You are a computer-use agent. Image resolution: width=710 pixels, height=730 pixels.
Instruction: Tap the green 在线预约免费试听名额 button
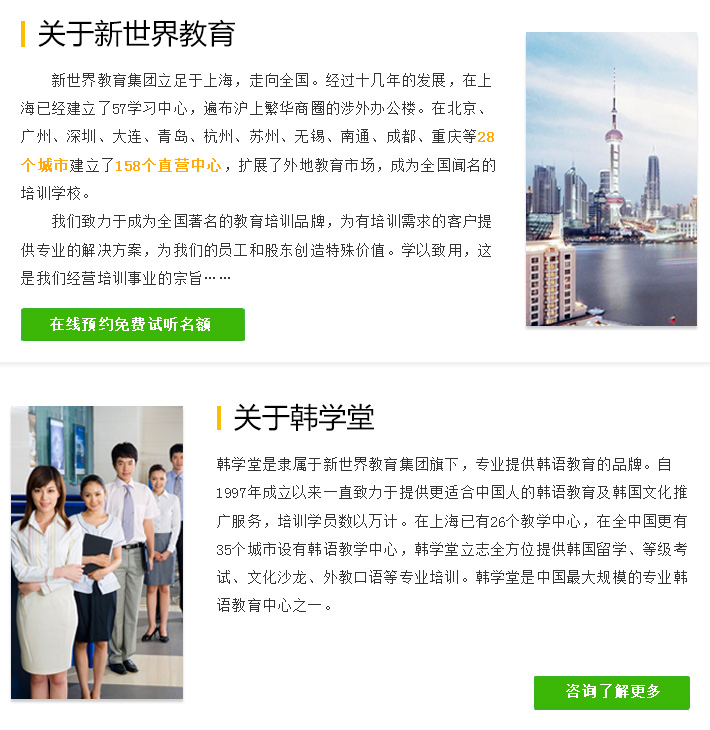pyautogui.click(x=133, y=324)
